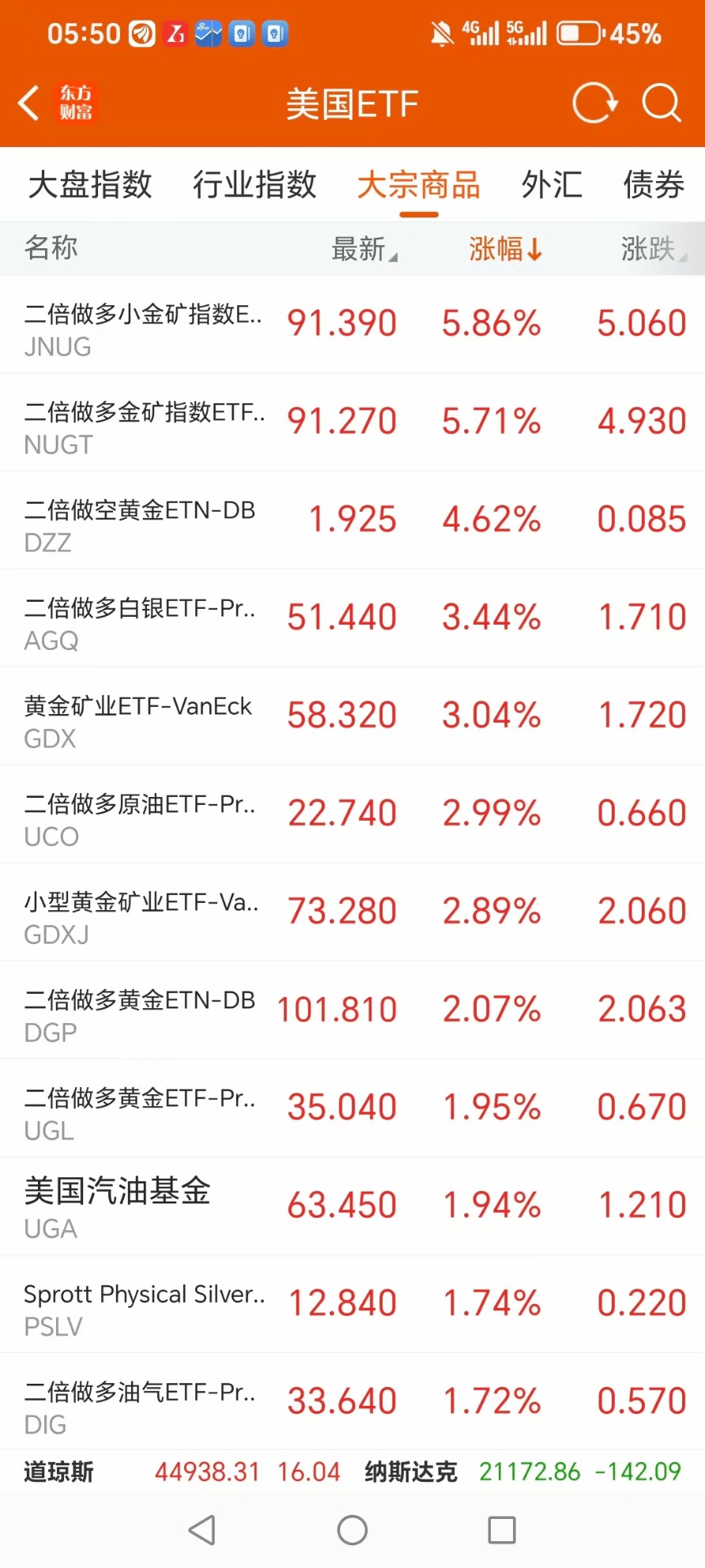The width and height of the screenshot is (705, 1568).
Task: Refresh the ETF quotes
Action: coord(594,103)
